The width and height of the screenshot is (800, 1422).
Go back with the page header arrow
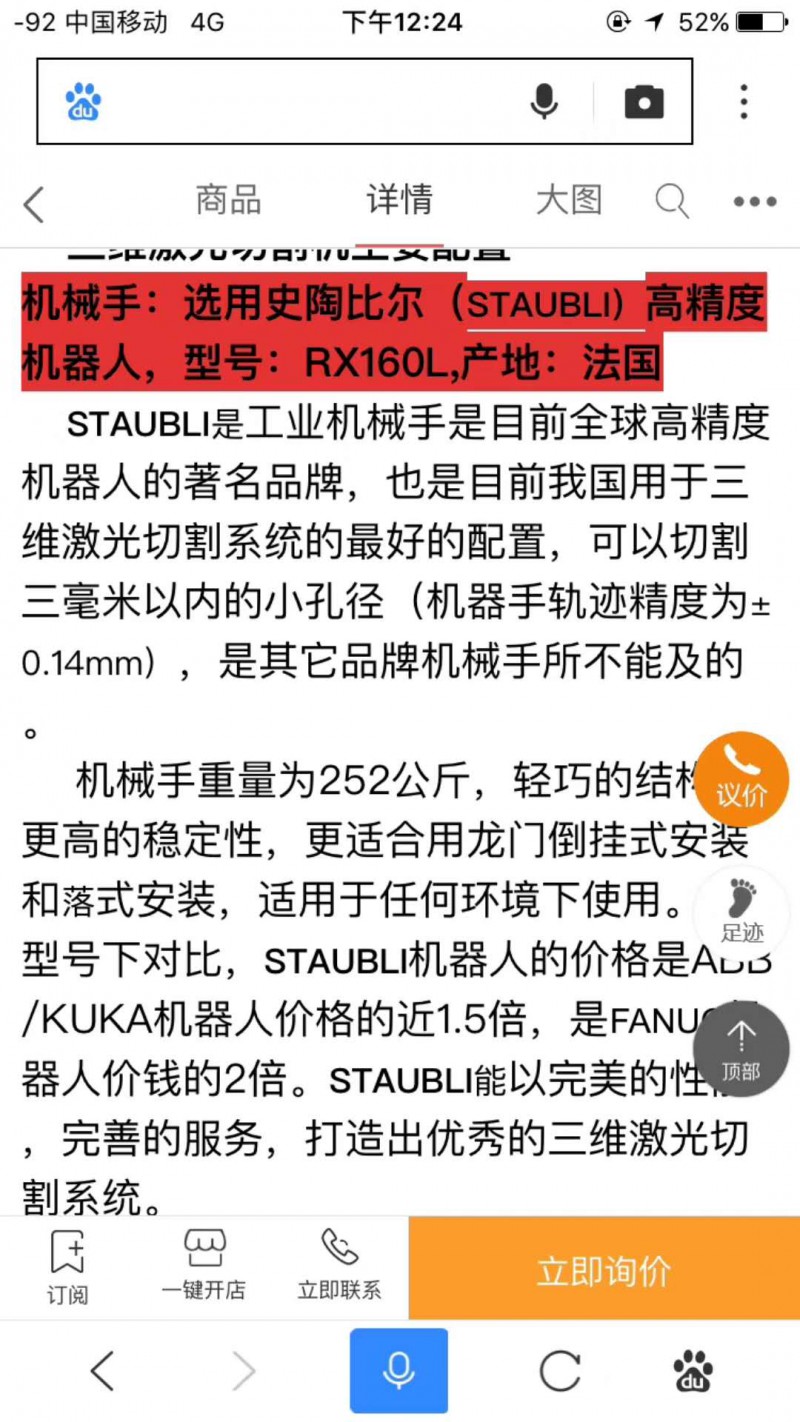coord(35,204)
